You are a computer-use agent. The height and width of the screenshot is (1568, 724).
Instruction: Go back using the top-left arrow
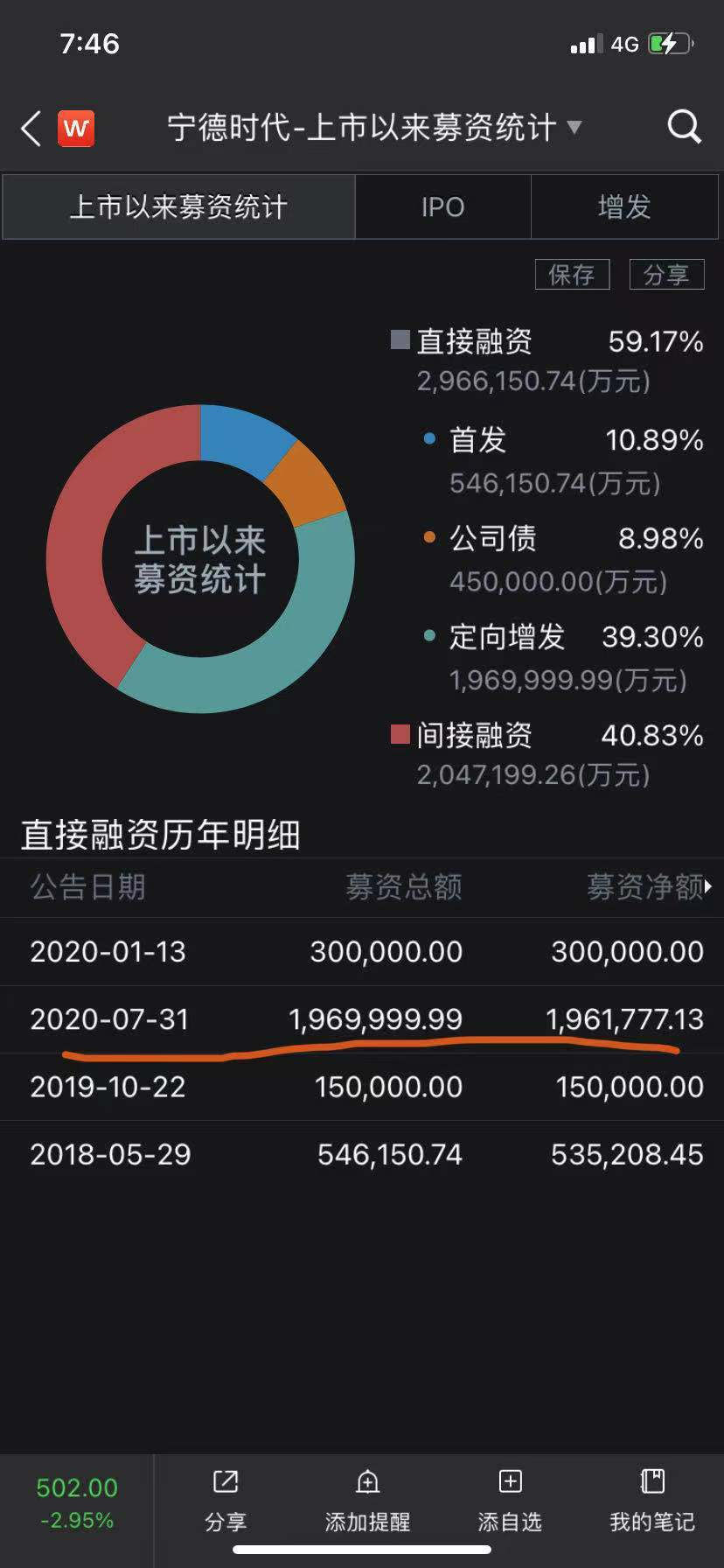point(31,129)
